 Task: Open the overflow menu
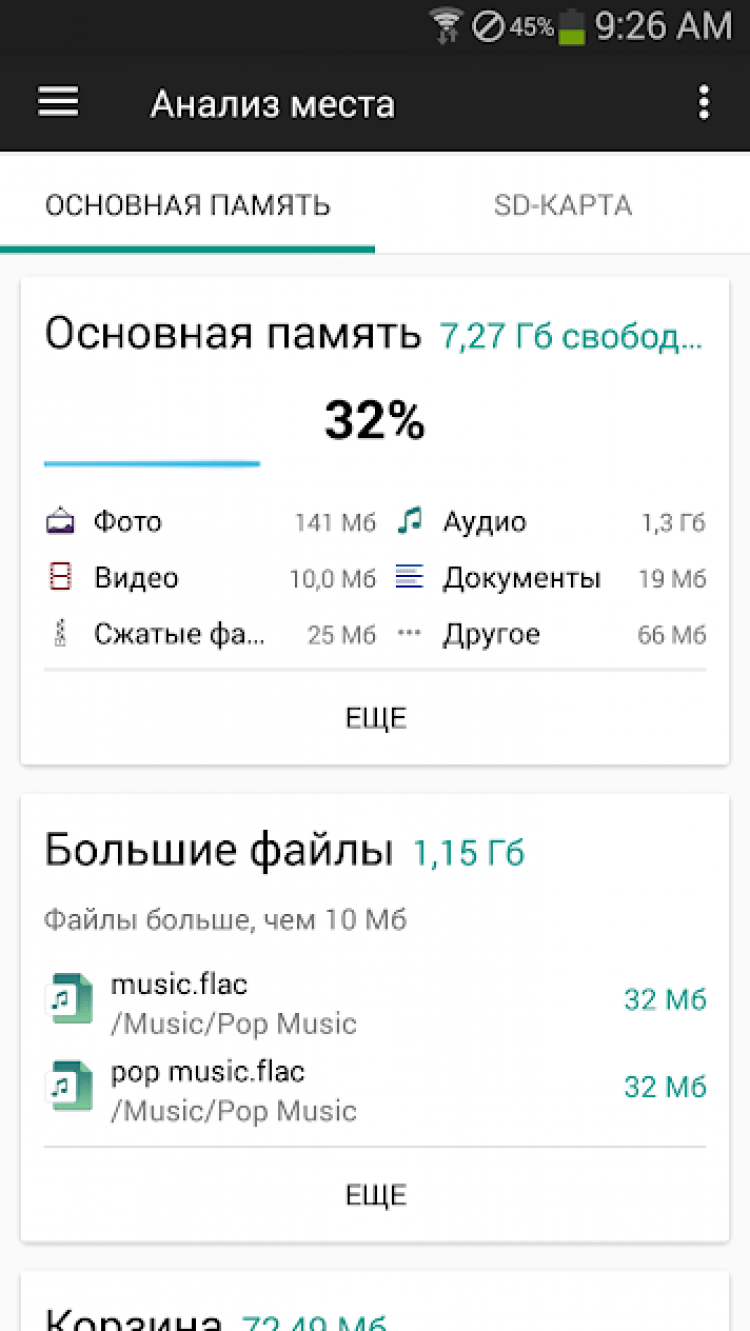point(704,103)
